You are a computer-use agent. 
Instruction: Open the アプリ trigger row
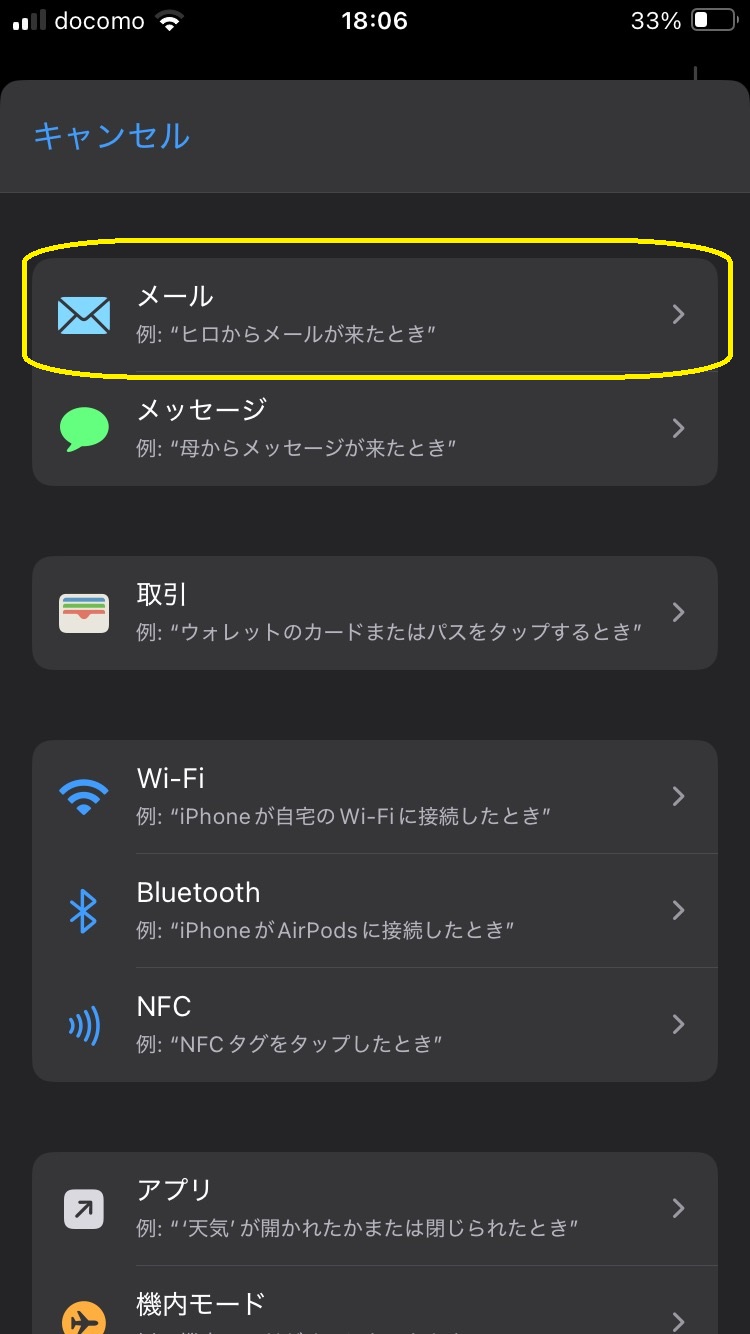(375, 1209)
